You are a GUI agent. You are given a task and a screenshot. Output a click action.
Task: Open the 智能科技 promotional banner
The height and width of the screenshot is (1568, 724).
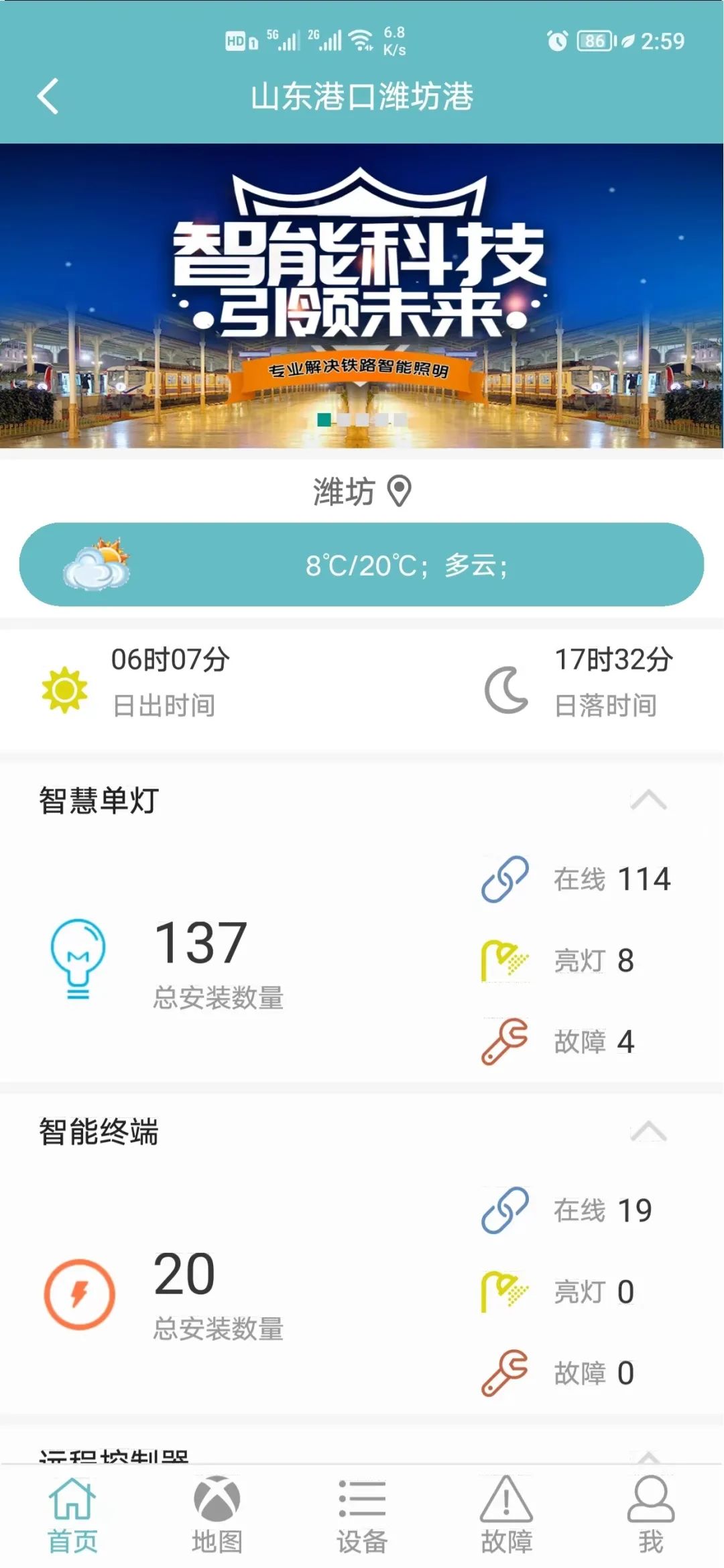pyautogui.click(x=362, y=295)
